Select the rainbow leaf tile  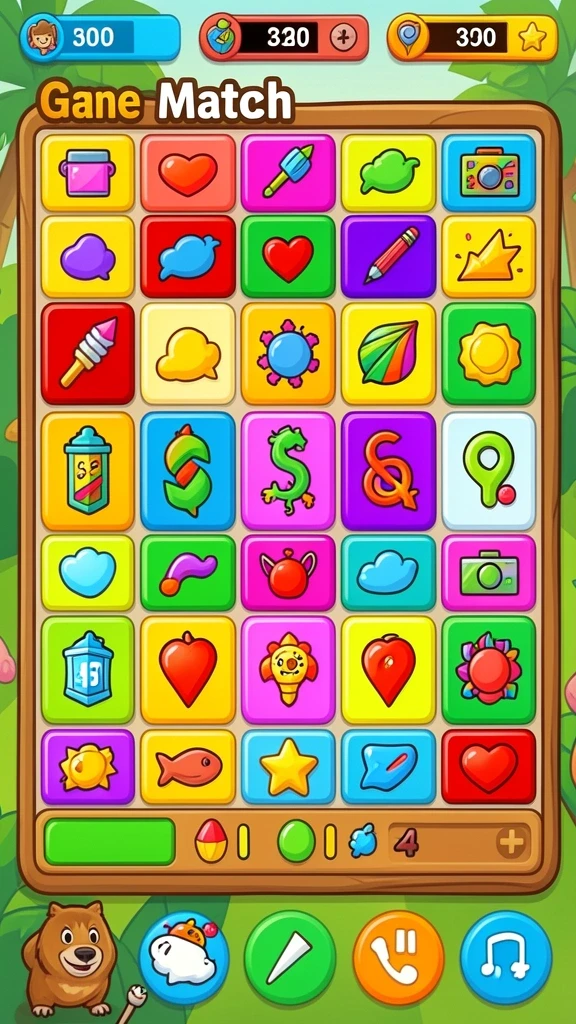pyautogui.click(x=389, y=353)
